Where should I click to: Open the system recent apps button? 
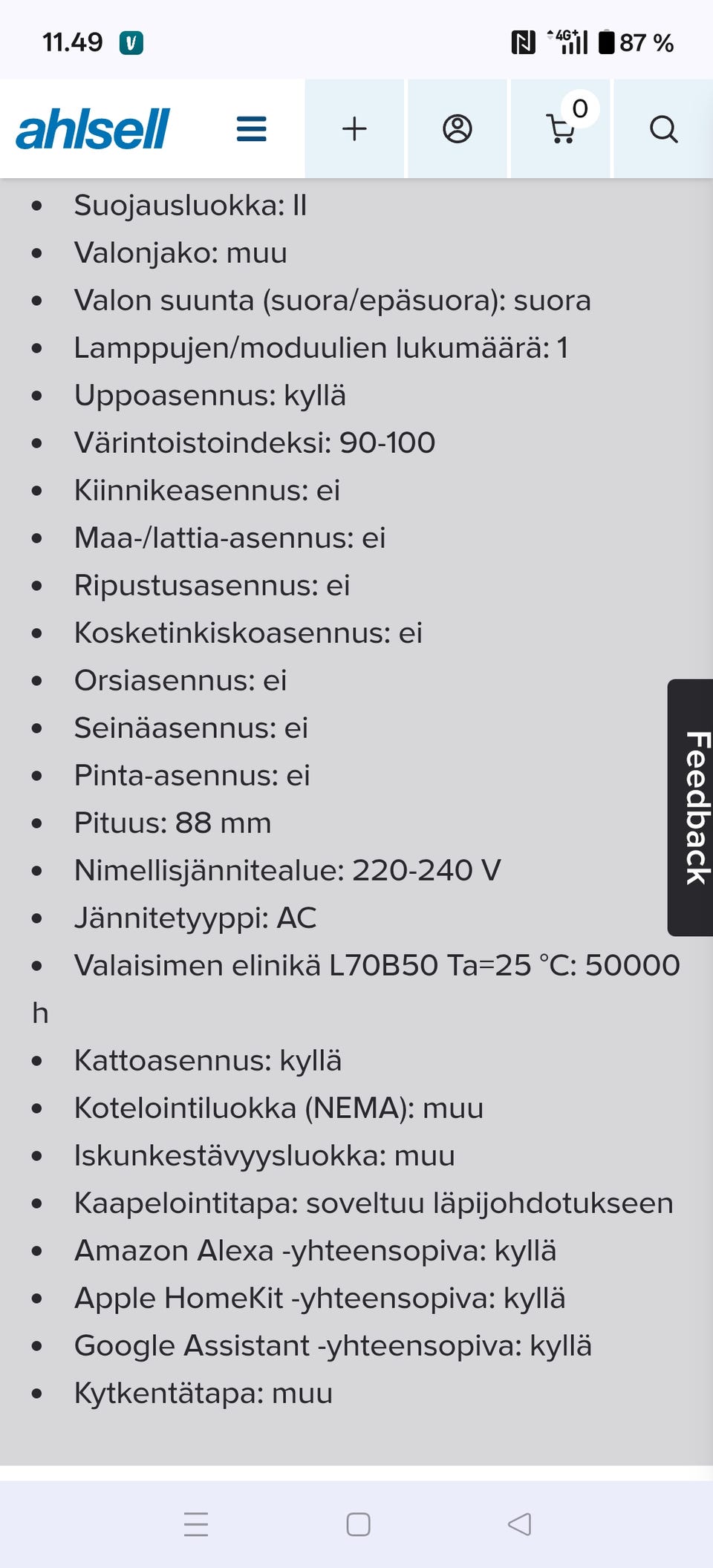pos(196,1524)
